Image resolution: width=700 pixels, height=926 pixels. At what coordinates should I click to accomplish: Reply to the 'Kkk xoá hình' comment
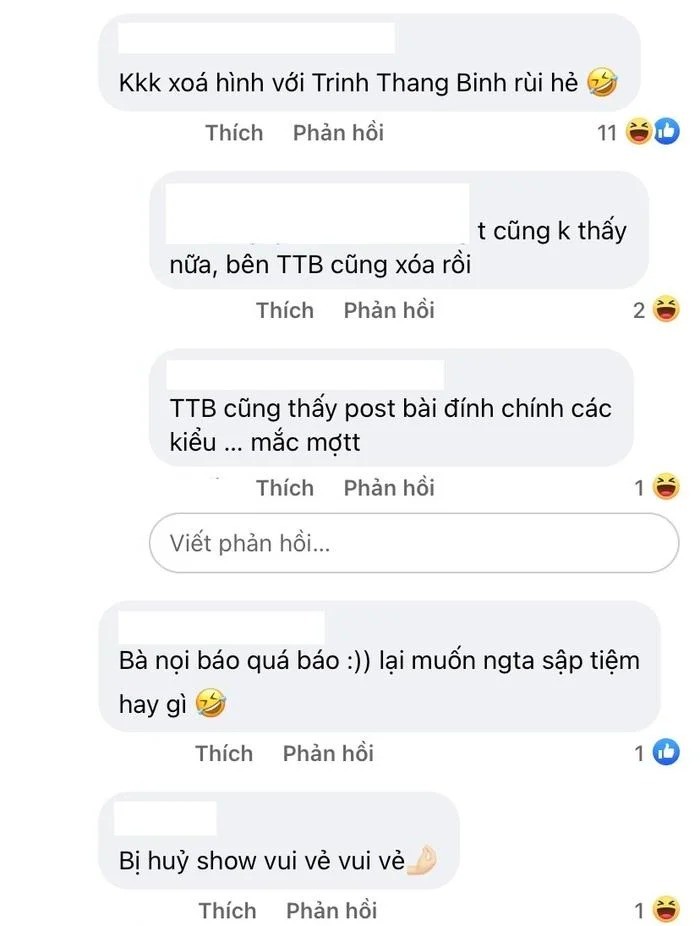pos(338,132)
